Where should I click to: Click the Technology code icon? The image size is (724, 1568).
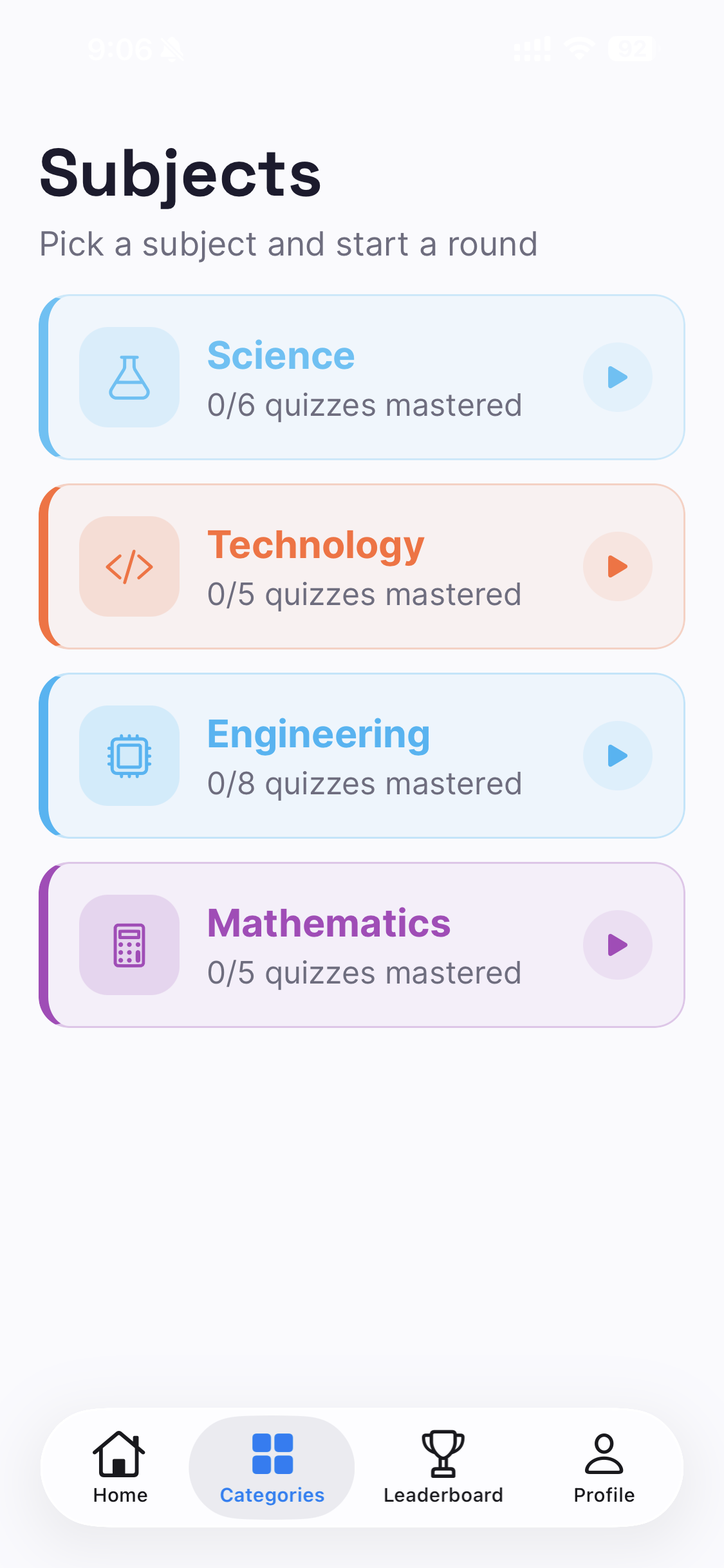pyautogui.click(x=129, y=566)
